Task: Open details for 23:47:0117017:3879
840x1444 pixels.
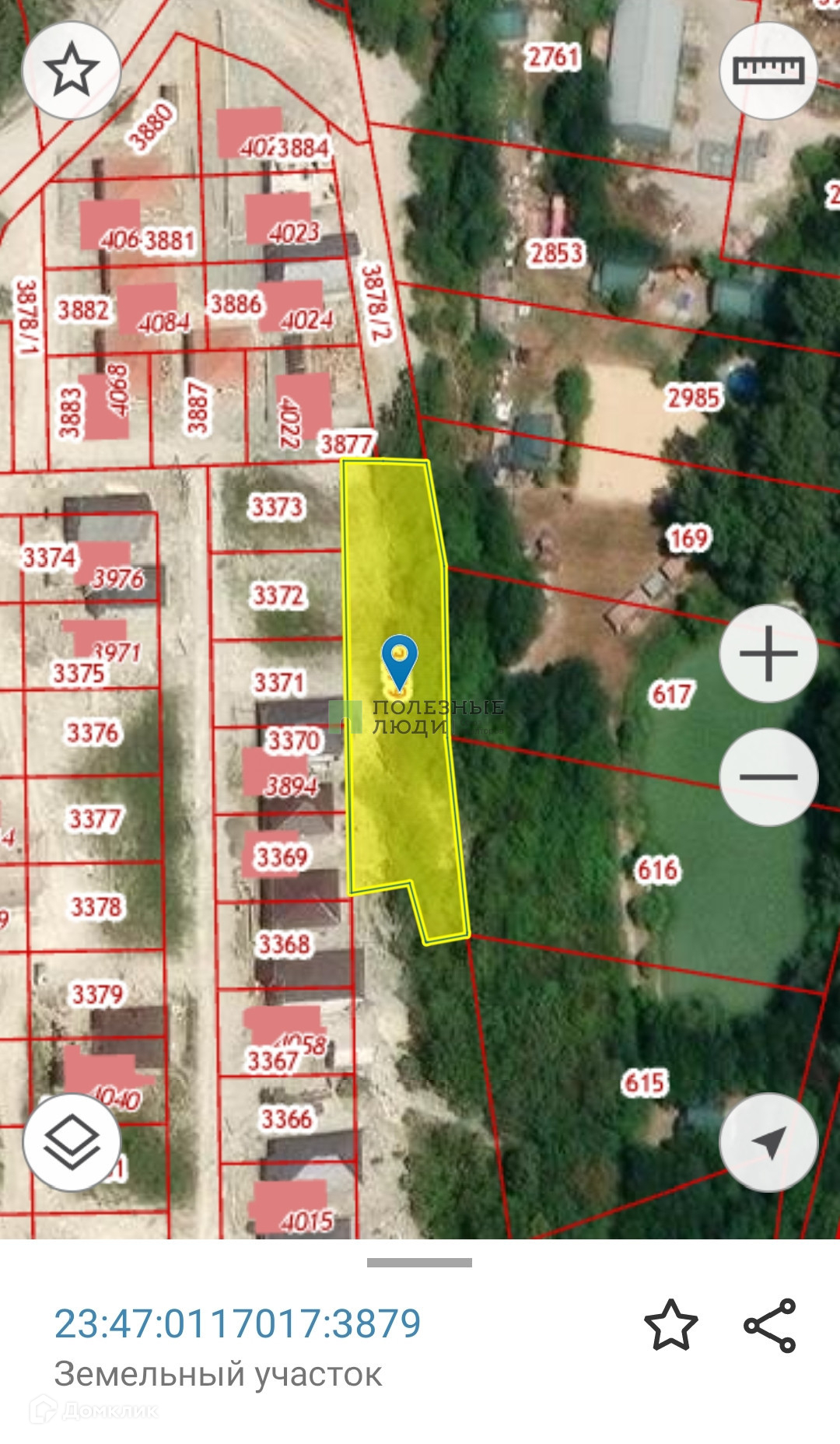Action: 237,1323
